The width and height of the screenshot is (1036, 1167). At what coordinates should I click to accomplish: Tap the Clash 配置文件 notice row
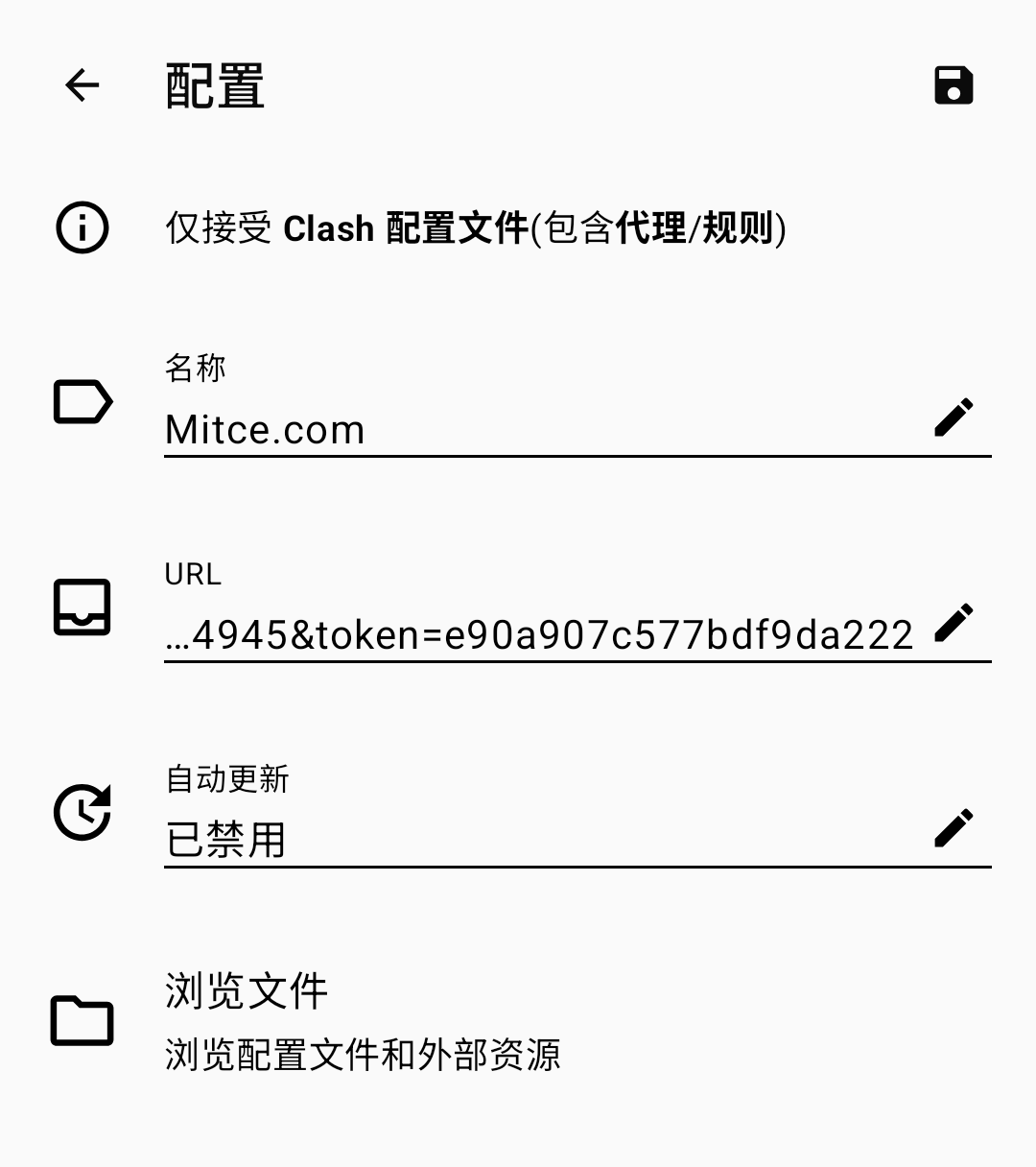(476, 228)
